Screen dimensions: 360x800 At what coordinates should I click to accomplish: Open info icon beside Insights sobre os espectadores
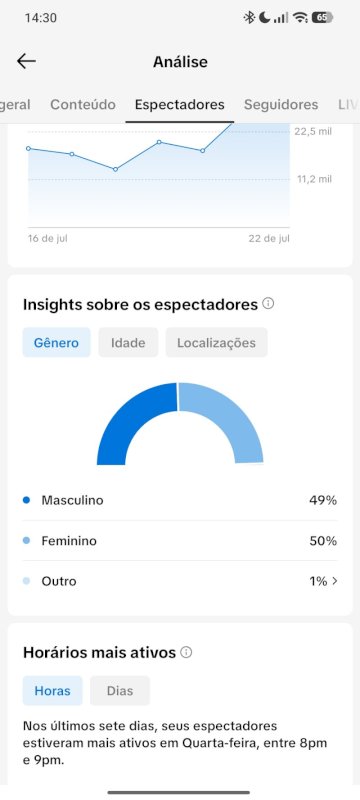coord(268,304)
